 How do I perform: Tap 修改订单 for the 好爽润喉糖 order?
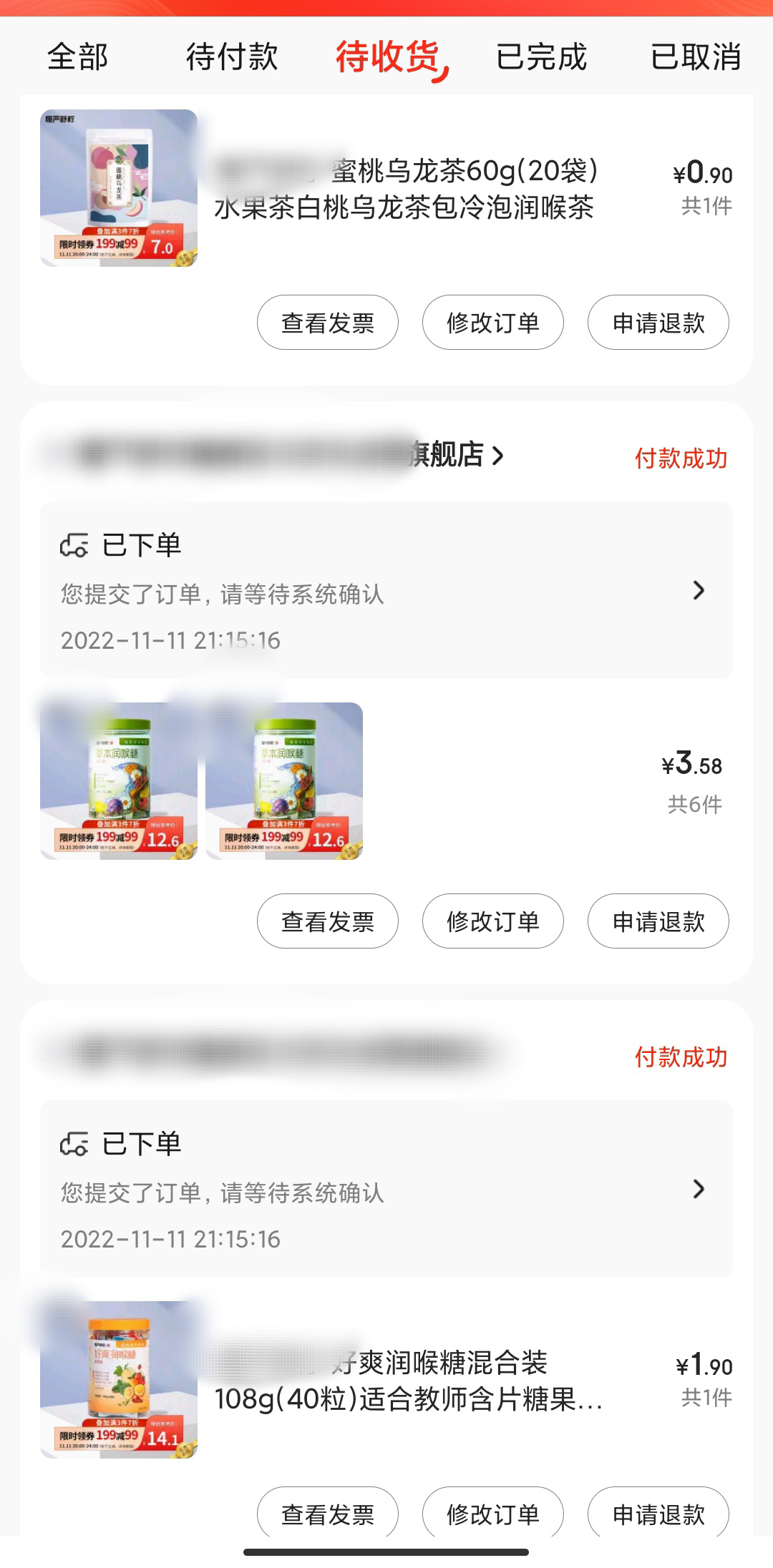[x=493, y=1513]
